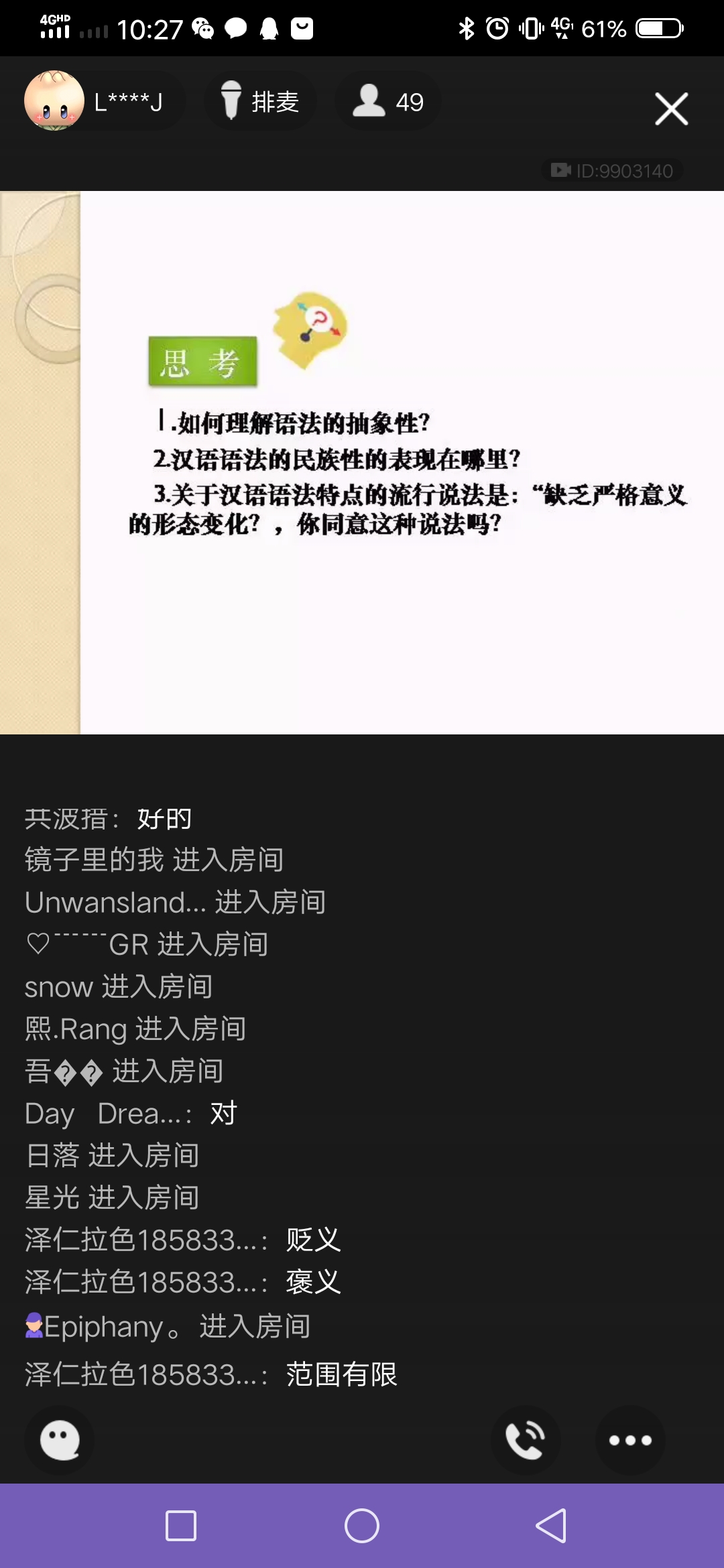This screenshot has height=1568, width=724.
Task: Open the emoji chat button
Action: coord(60,1439)
